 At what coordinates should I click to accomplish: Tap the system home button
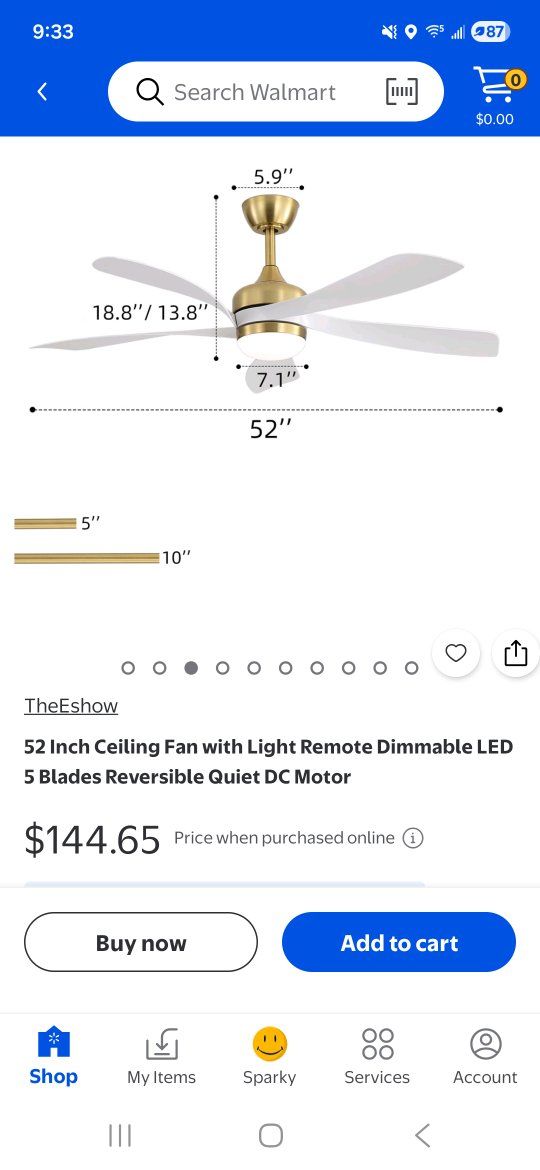pos(270,1136)
